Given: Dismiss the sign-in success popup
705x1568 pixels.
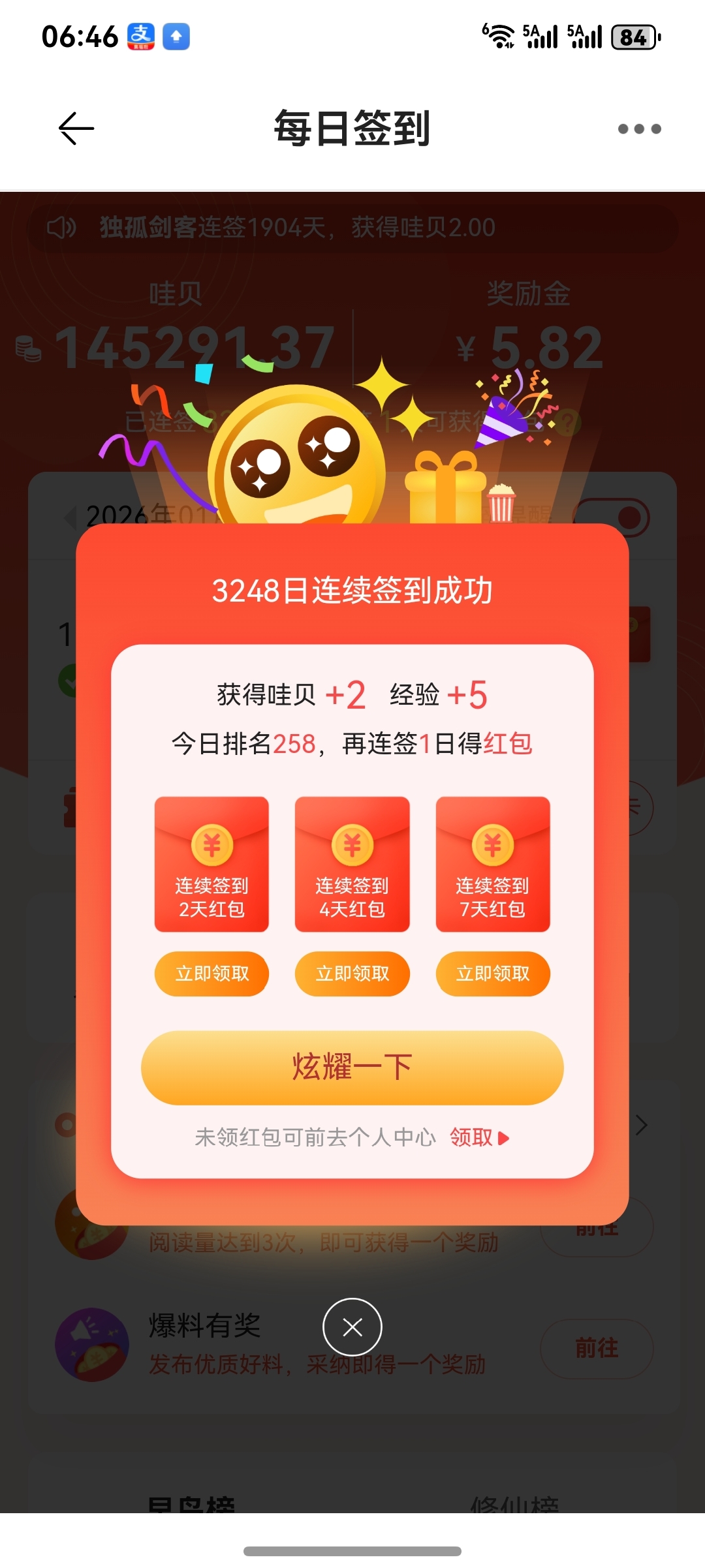Looking at the screenshot, I should (352, 1327).
